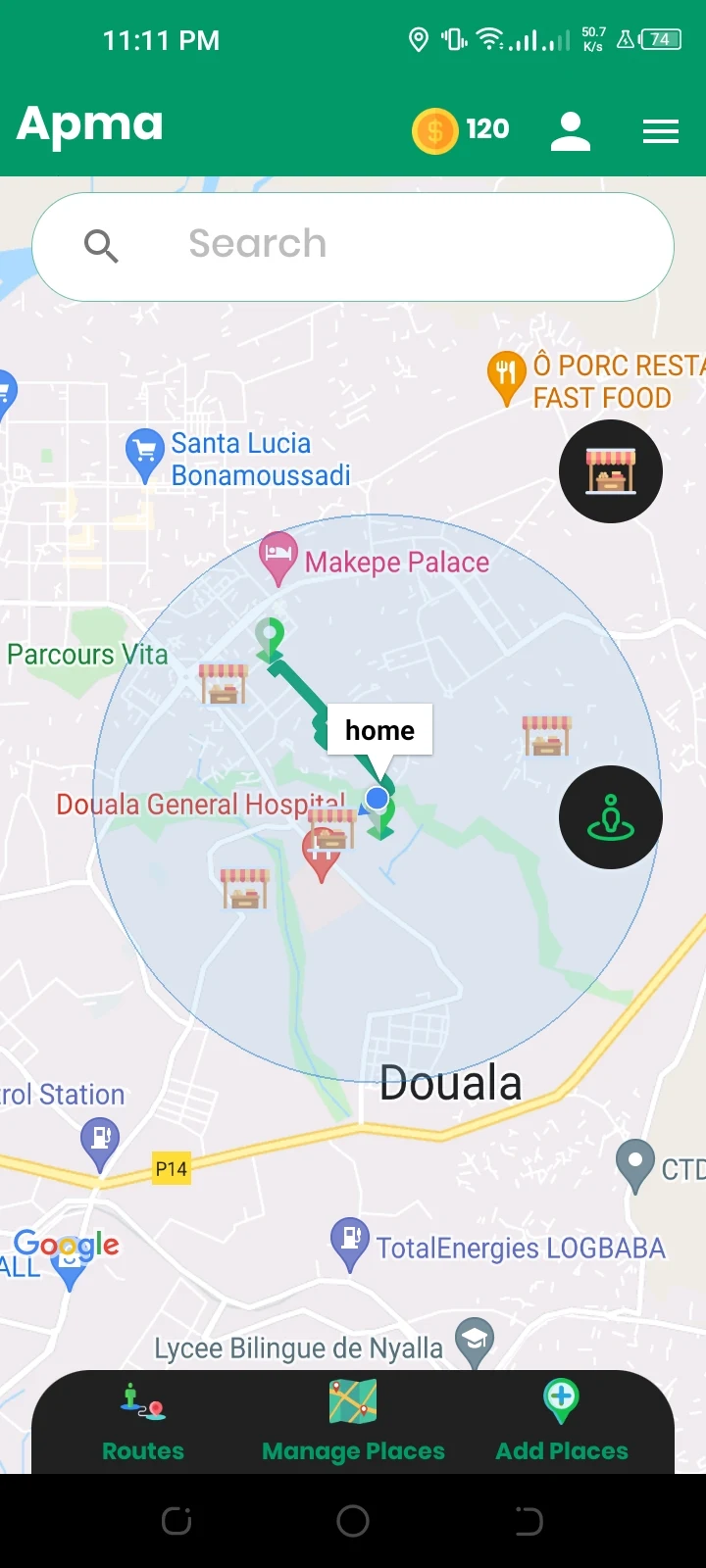The height and width of the screenshot is (1568, 706).
Task: Tap the TotalEnergies LOGBABA fuel station pin
Action: click(x=350, y=1240)
